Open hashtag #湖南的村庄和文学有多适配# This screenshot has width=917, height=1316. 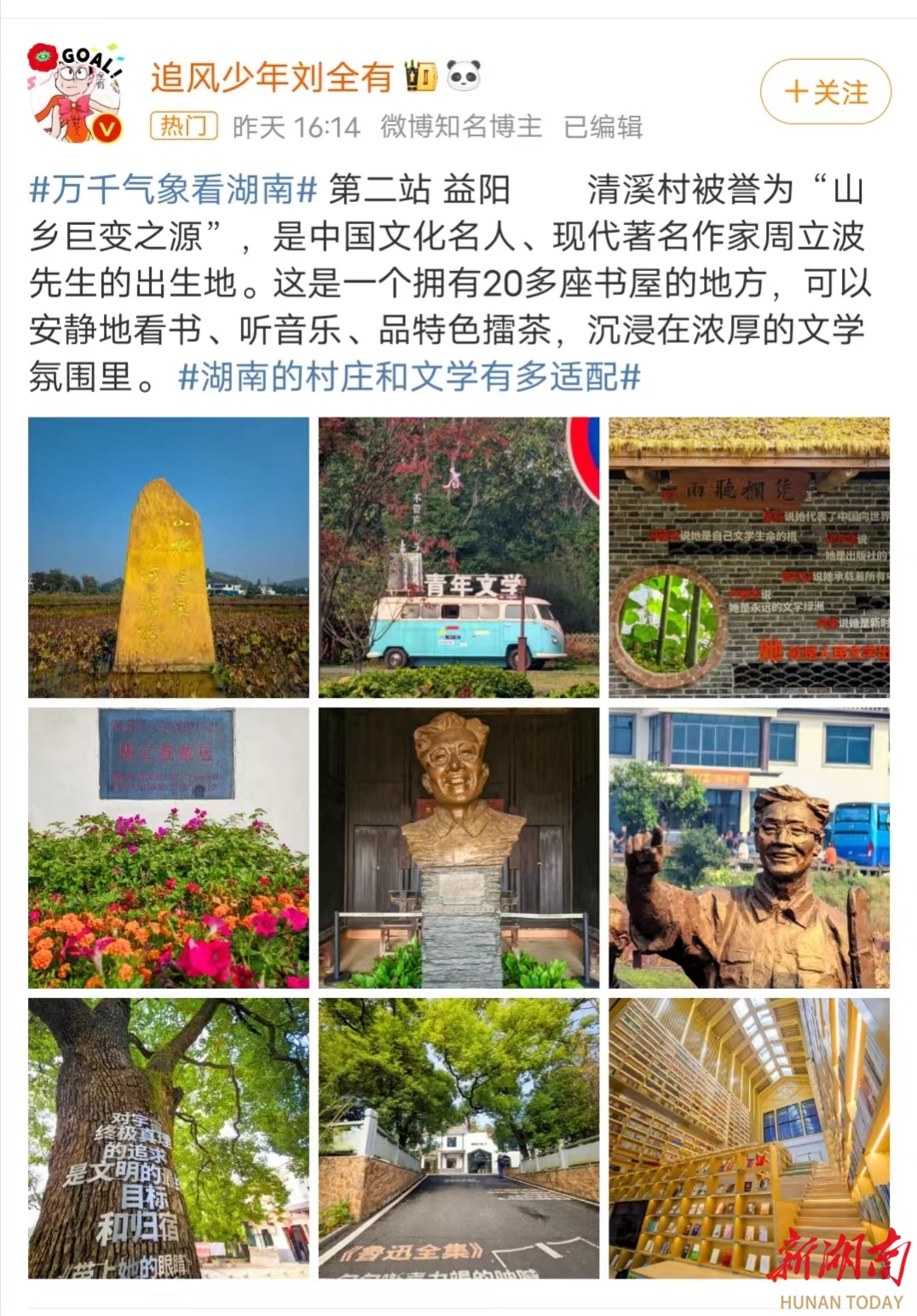tap(409, 377)
